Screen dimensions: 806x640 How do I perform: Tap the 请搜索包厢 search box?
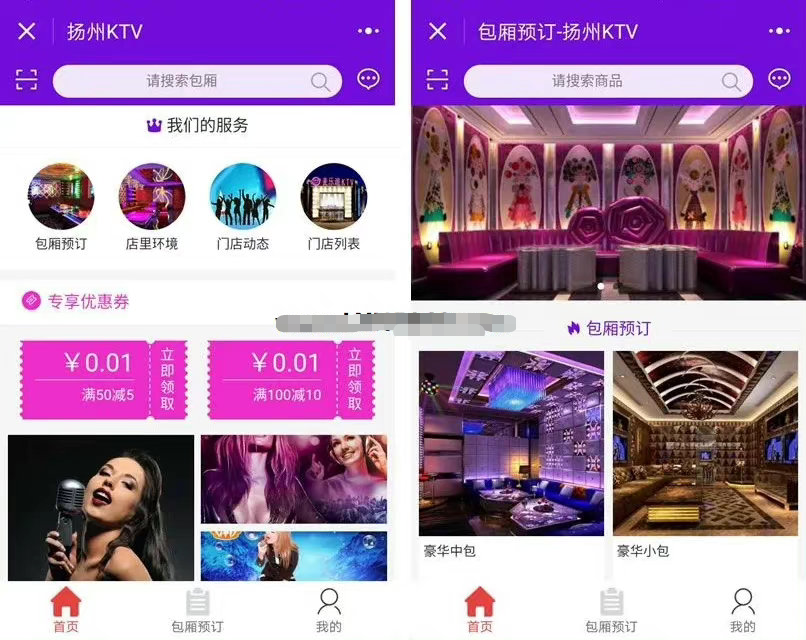pyautogui.click(x=196, y=81)
